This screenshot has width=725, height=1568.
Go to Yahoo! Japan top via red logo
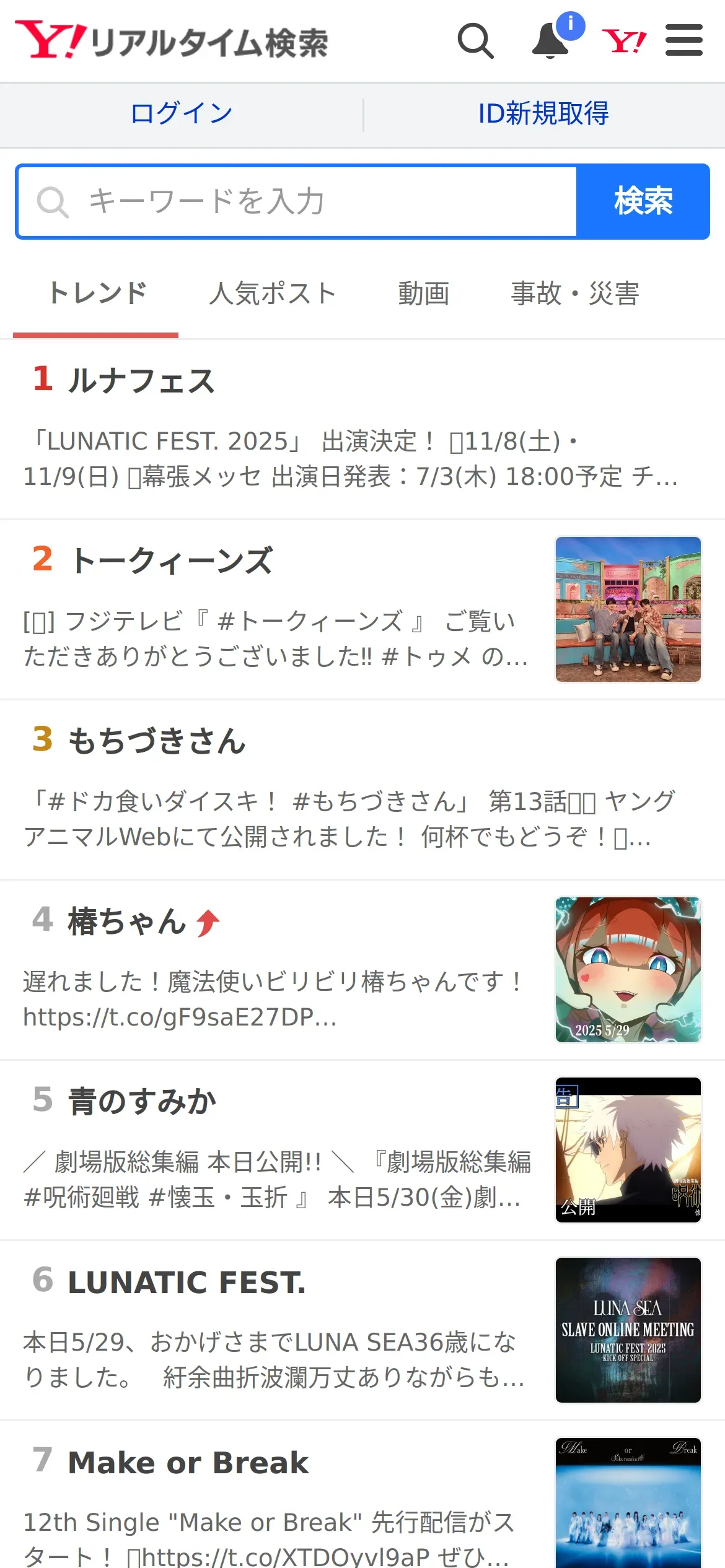[x=624, y=41]
